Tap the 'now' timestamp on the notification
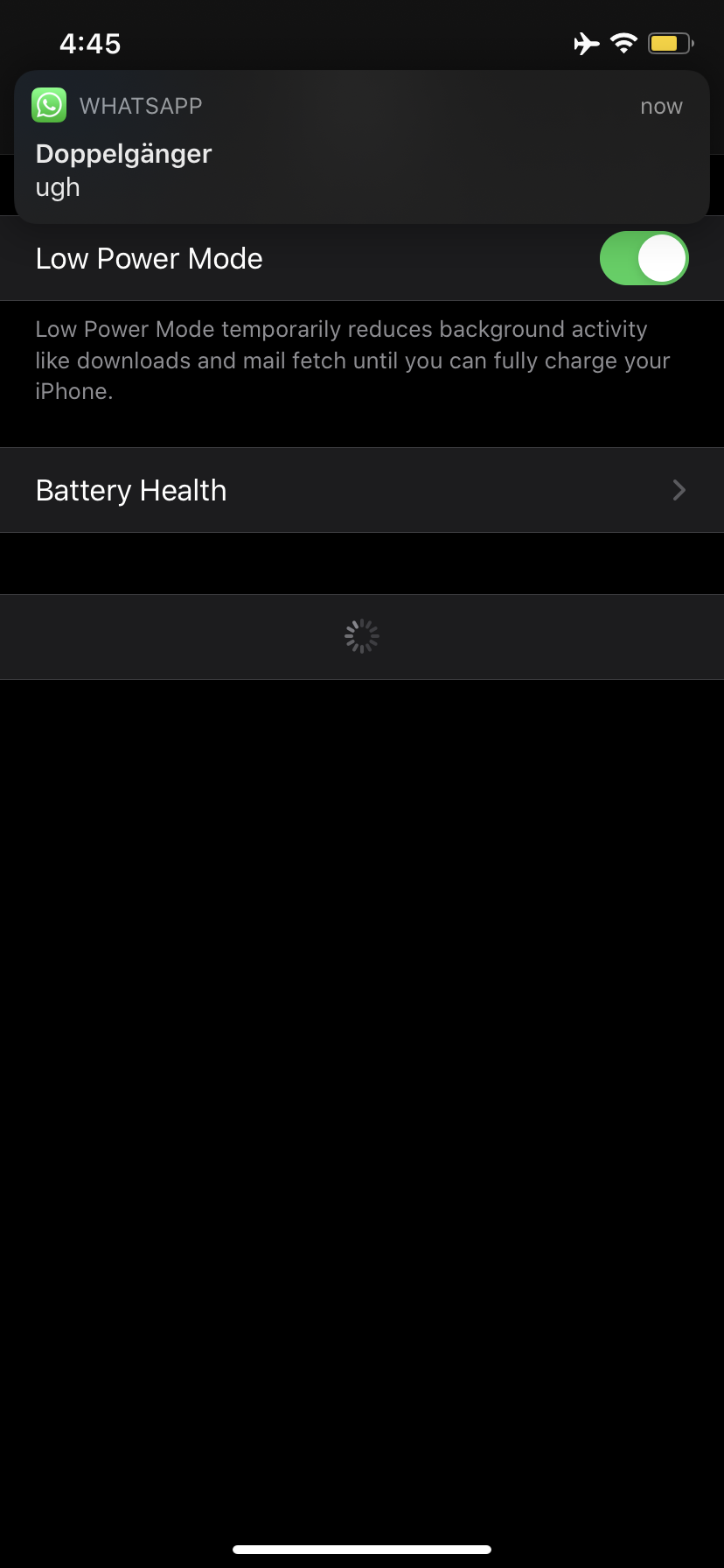This screenshot has width=724, height=1568. (661, 105)
